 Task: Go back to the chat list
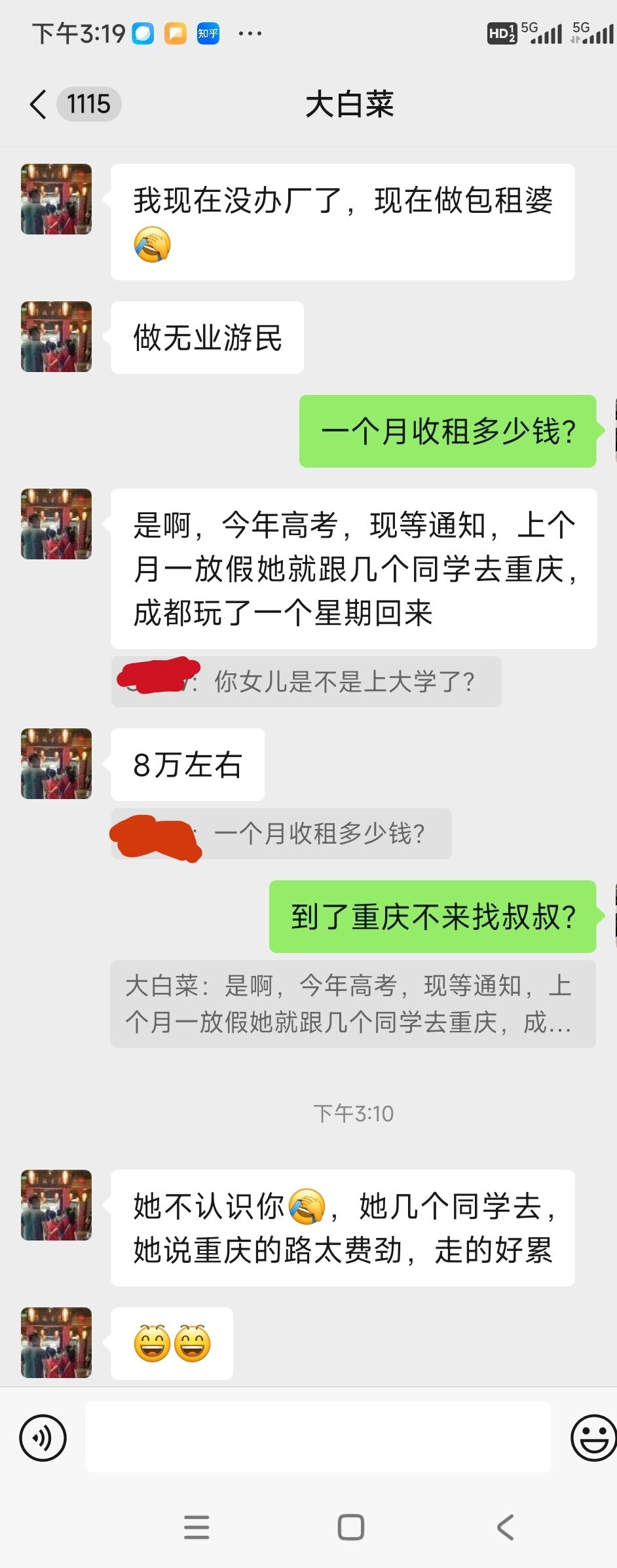pyautogui.click(x=39, y=104)
